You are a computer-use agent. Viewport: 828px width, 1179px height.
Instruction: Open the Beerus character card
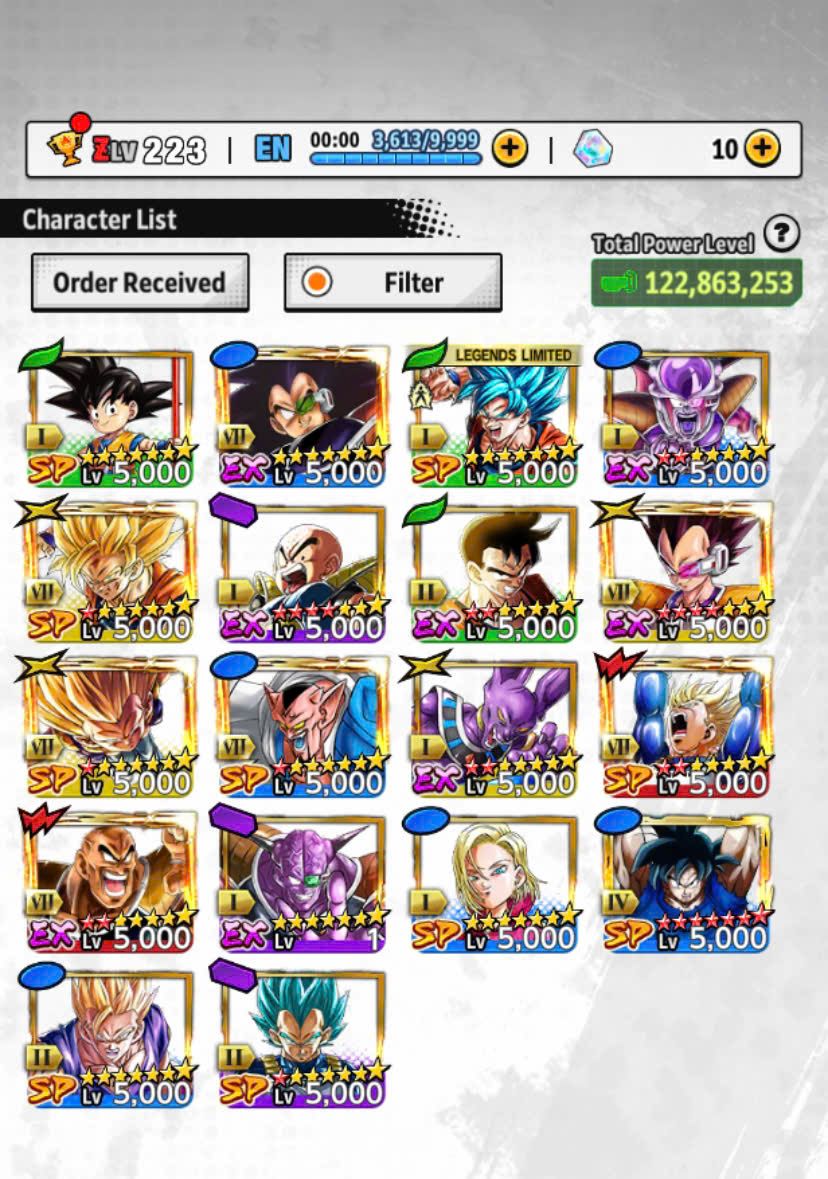(x=493, y=727)
